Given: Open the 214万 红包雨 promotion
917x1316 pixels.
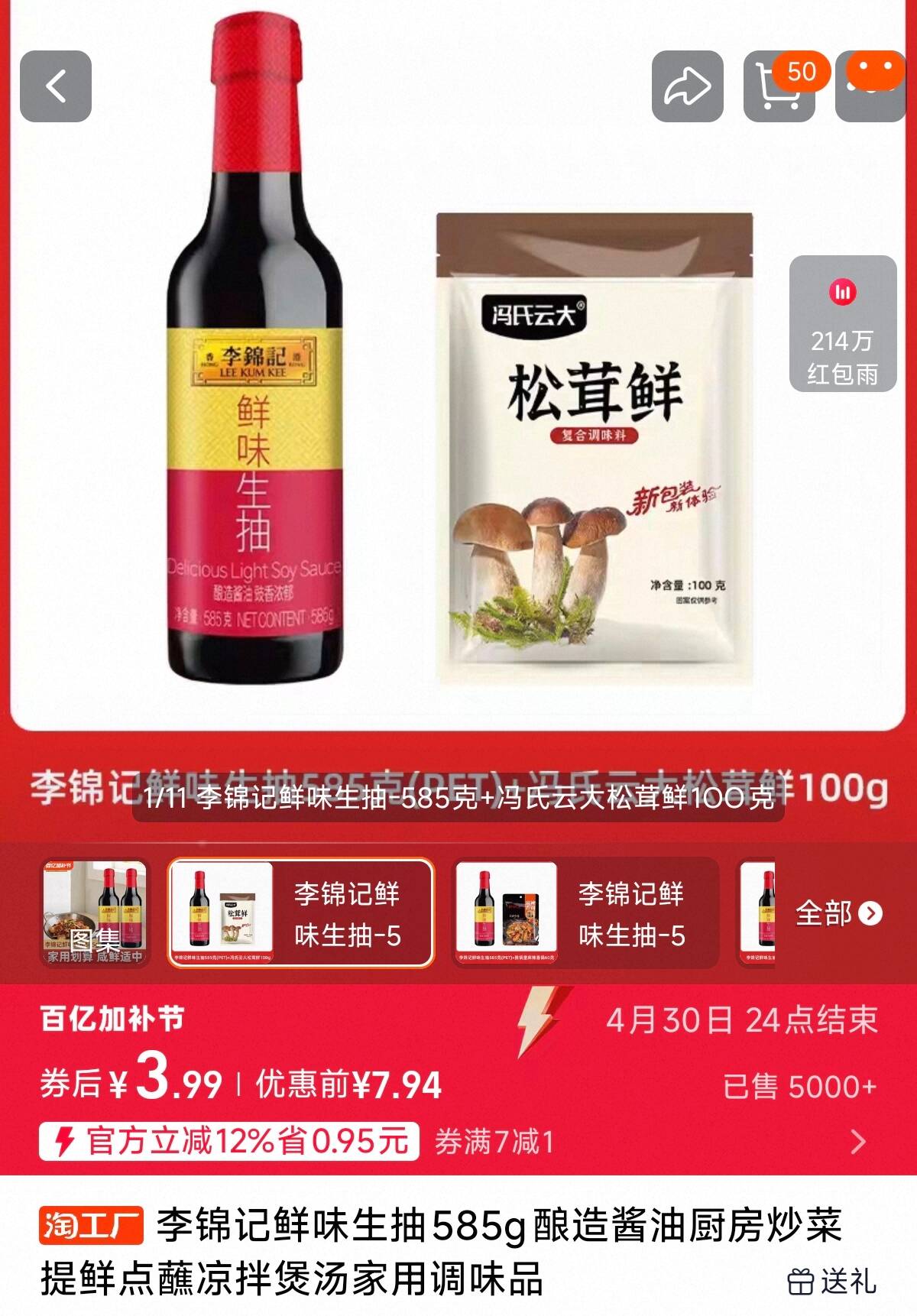Looking at the screenshot, I should 842,323.
